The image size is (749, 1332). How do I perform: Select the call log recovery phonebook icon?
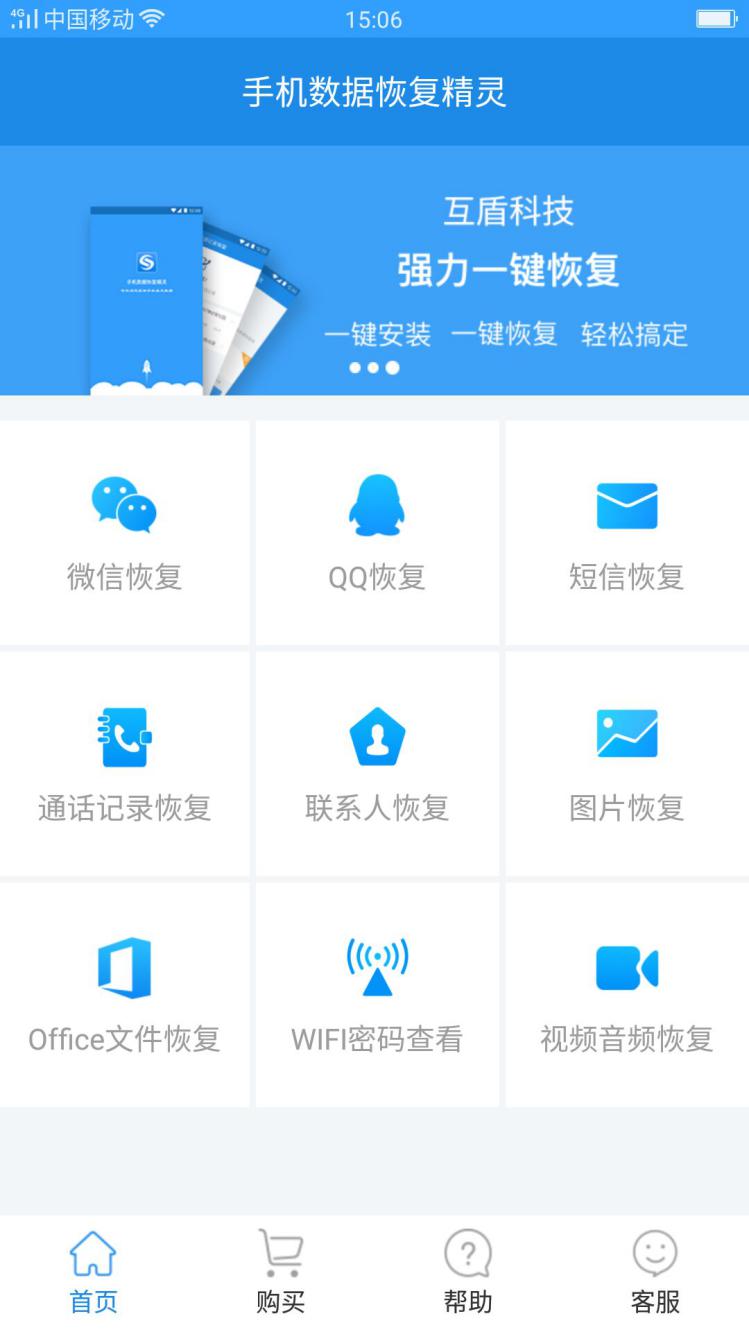point(124,736)
